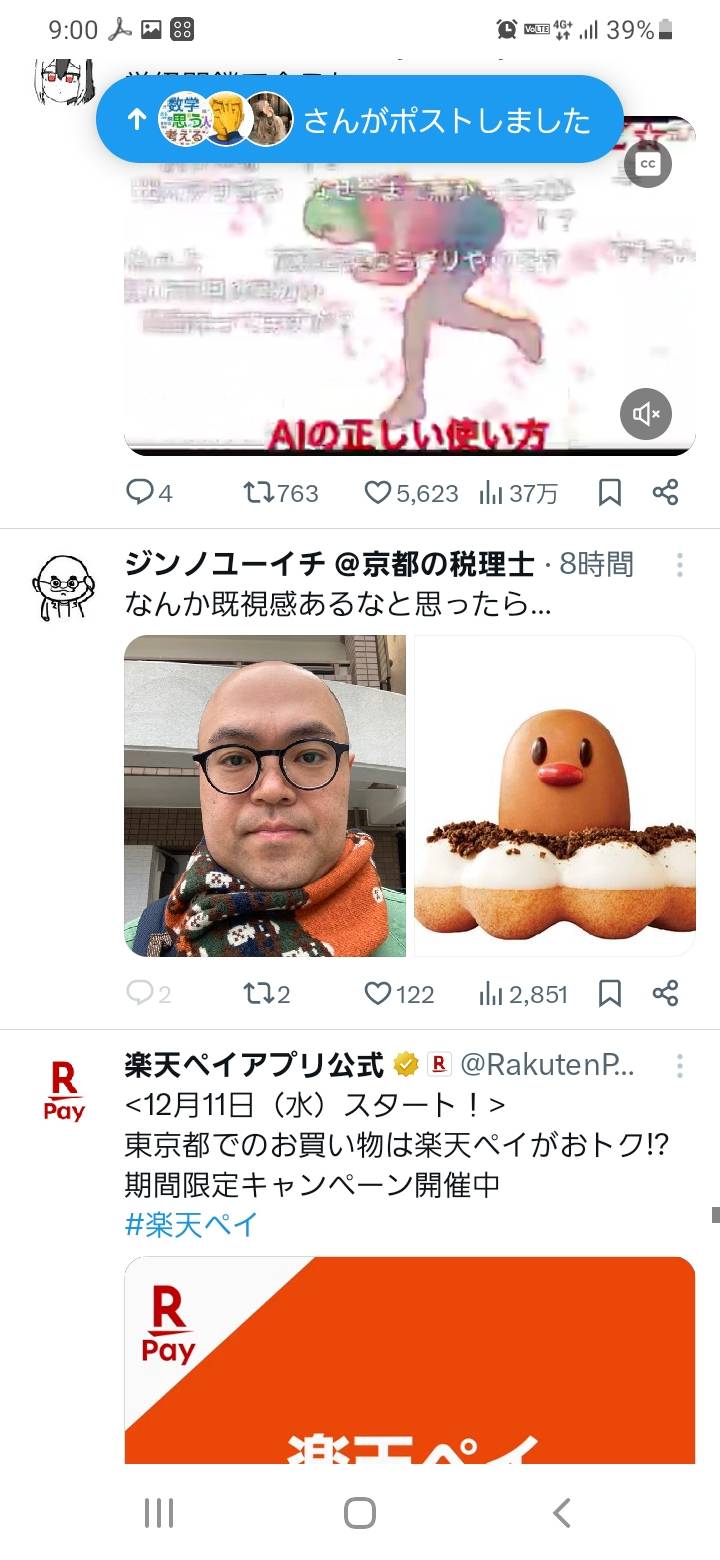
Task: Bookmark the AI video post
Action: (x=609, y=492)
